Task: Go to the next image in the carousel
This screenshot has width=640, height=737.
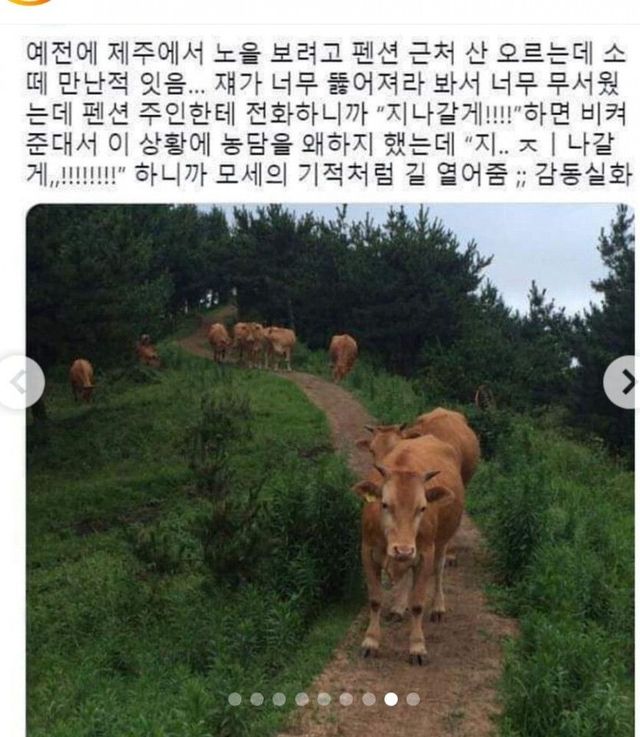Action: click(x=624, y=382)
